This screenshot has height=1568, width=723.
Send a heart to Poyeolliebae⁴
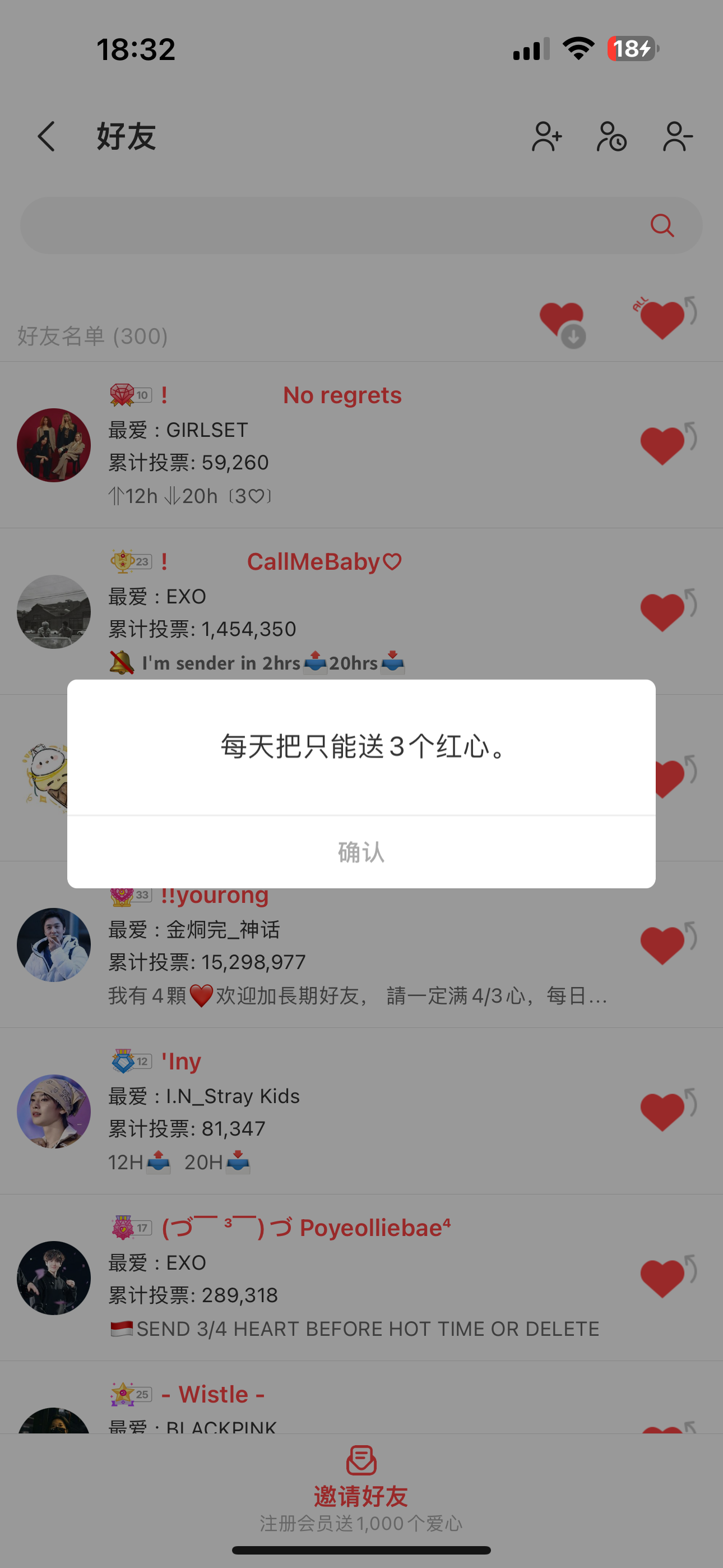pos(665,1278)
